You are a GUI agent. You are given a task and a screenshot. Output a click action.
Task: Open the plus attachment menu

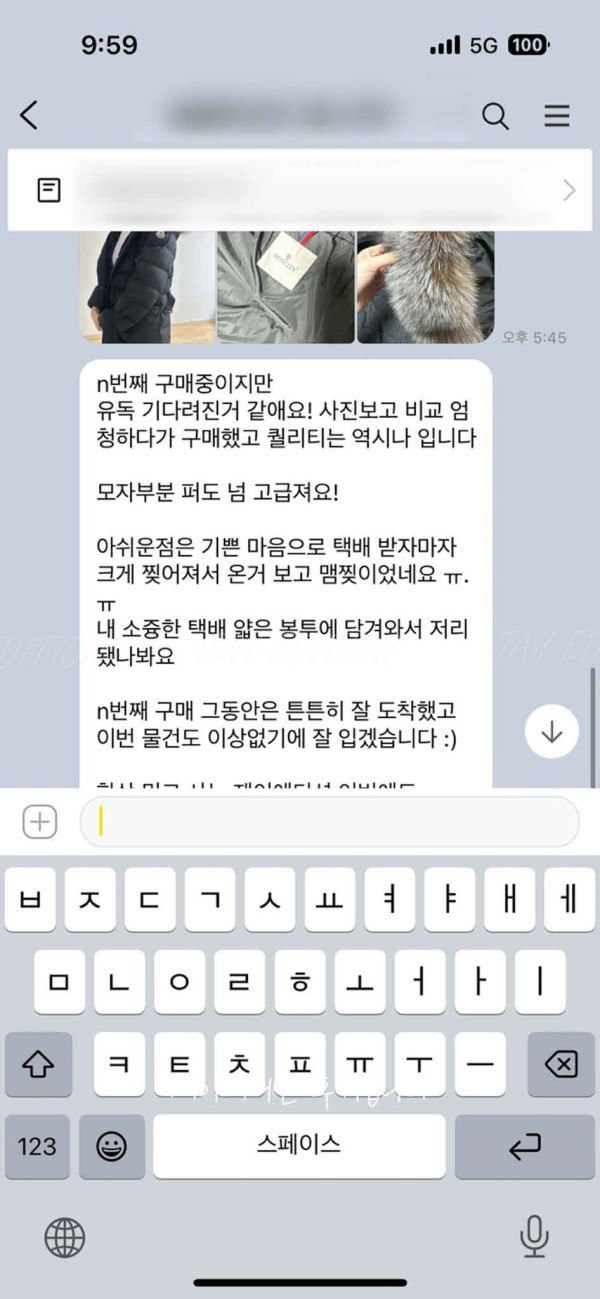click(x=40, y=822)
